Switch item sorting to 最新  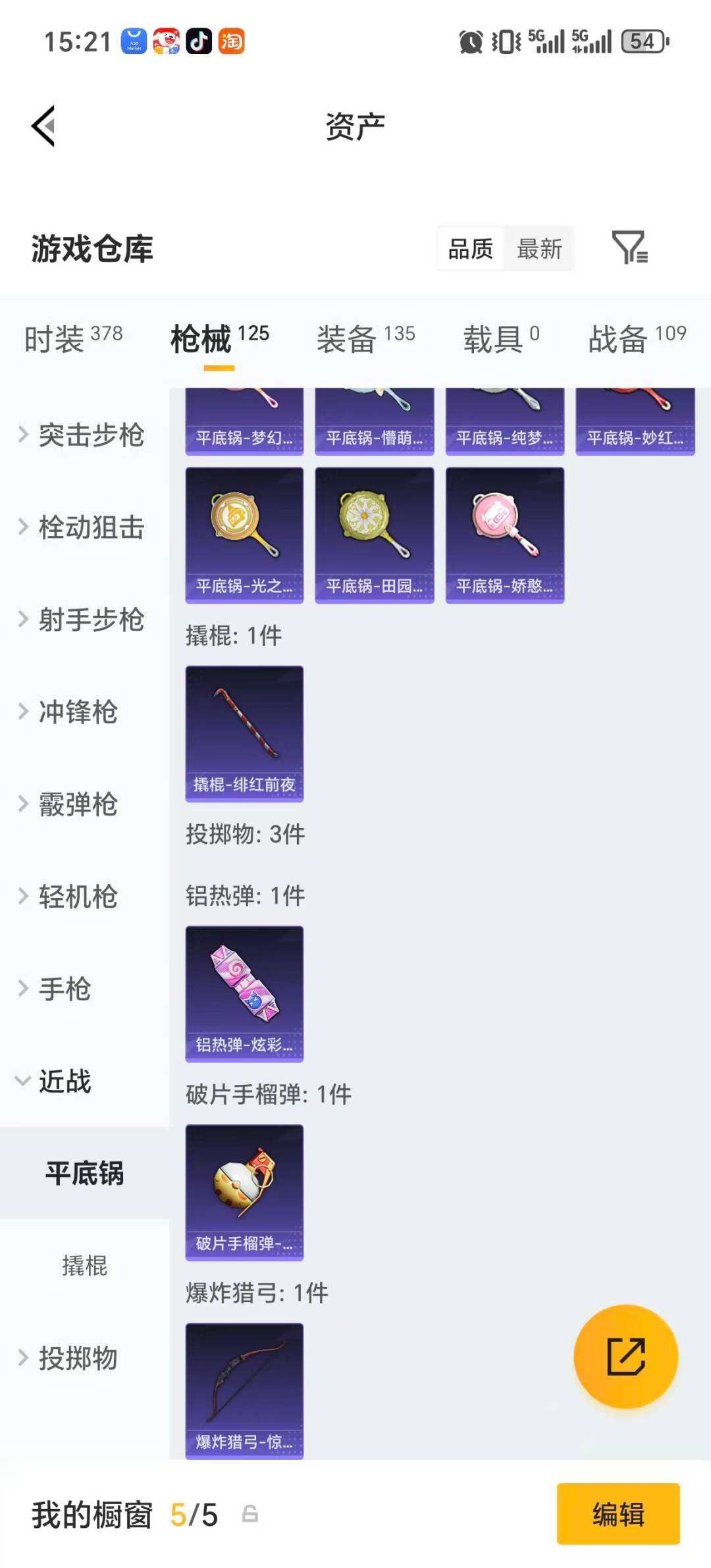pyautogui.click(x=539, y=249)
